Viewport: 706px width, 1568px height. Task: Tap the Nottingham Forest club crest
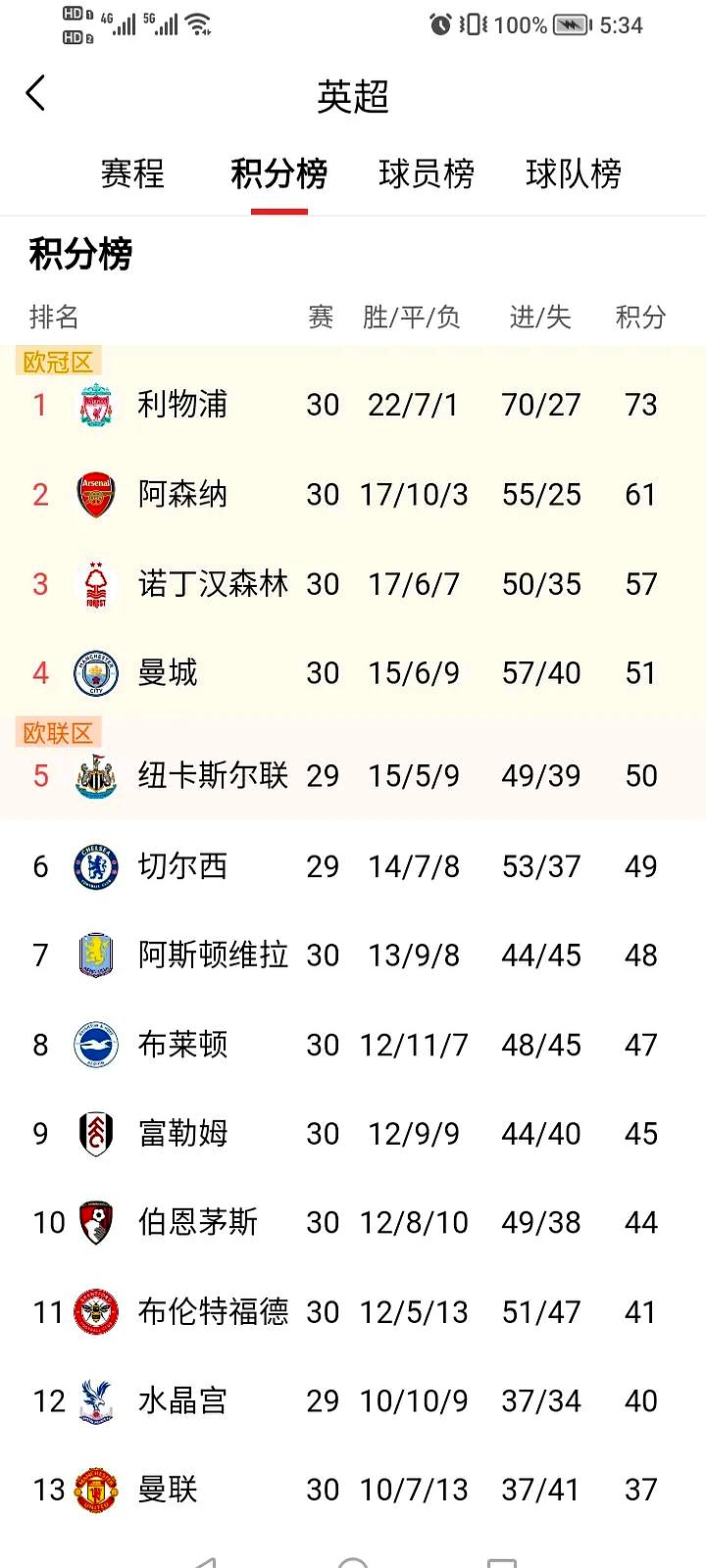tap(95, 583)
